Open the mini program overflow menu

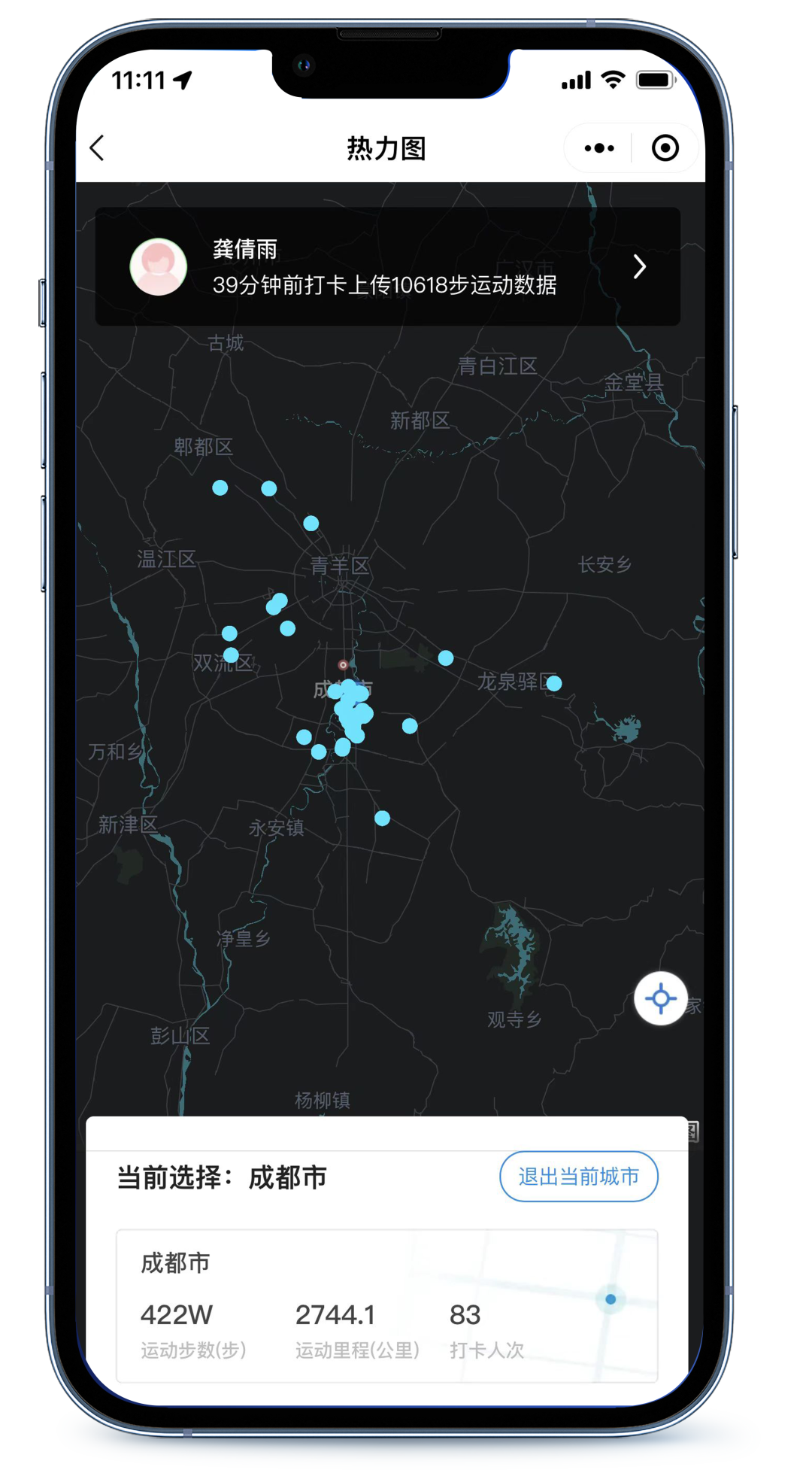pyautogui.click(x=599, y=148)
